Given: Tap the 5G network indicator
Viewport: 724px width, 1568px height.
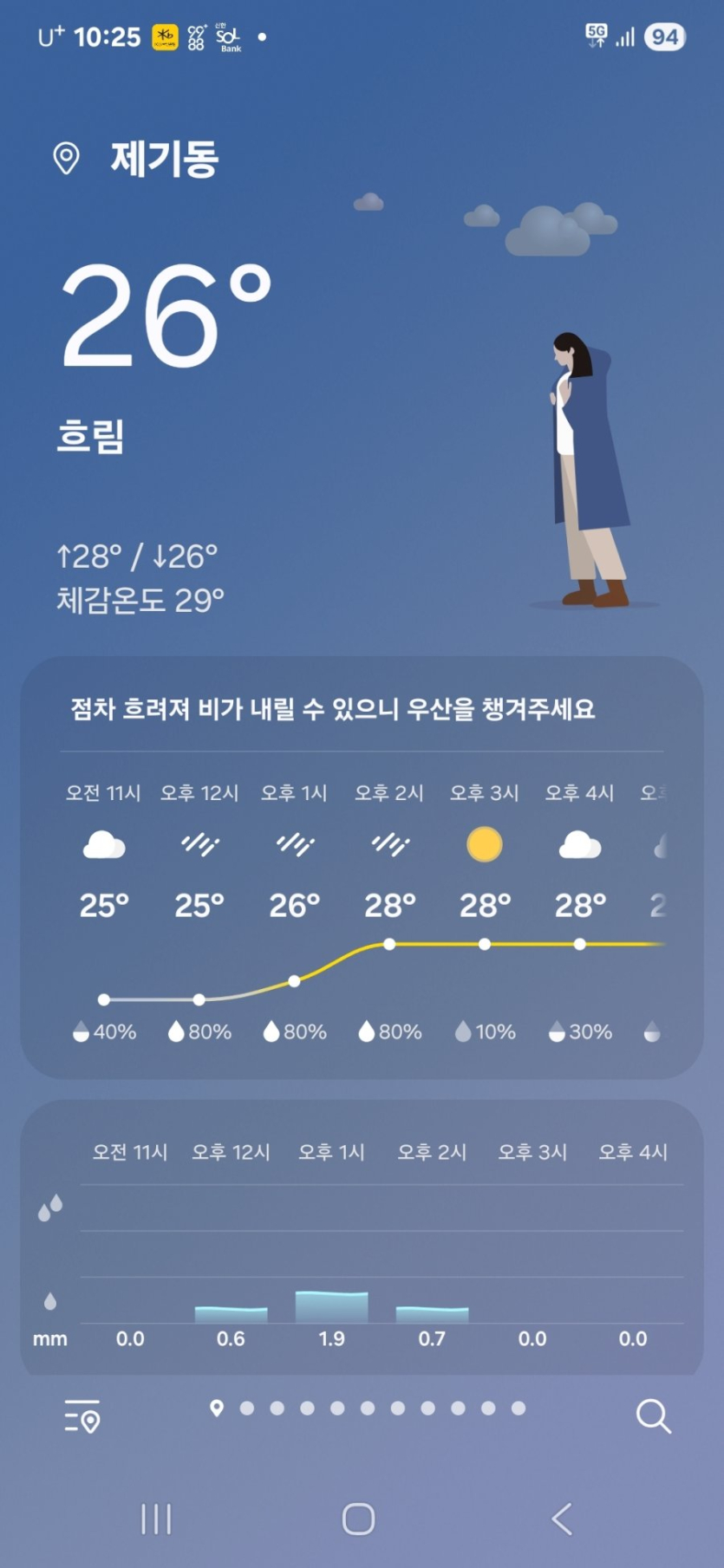Looking at the screenshot, I should pos(596,36).
